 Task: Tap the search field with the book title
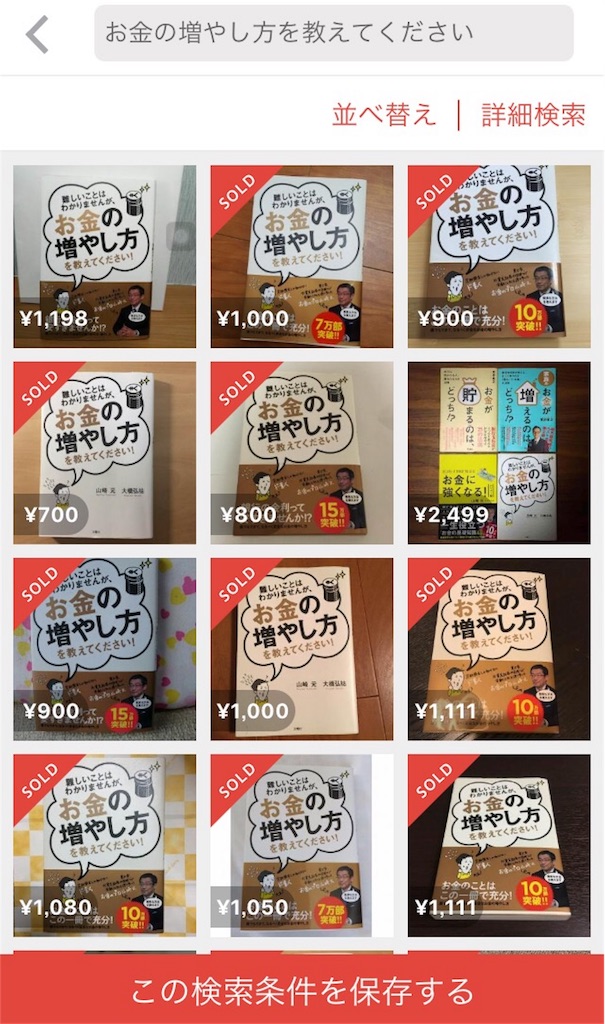(x=333, y=33)
